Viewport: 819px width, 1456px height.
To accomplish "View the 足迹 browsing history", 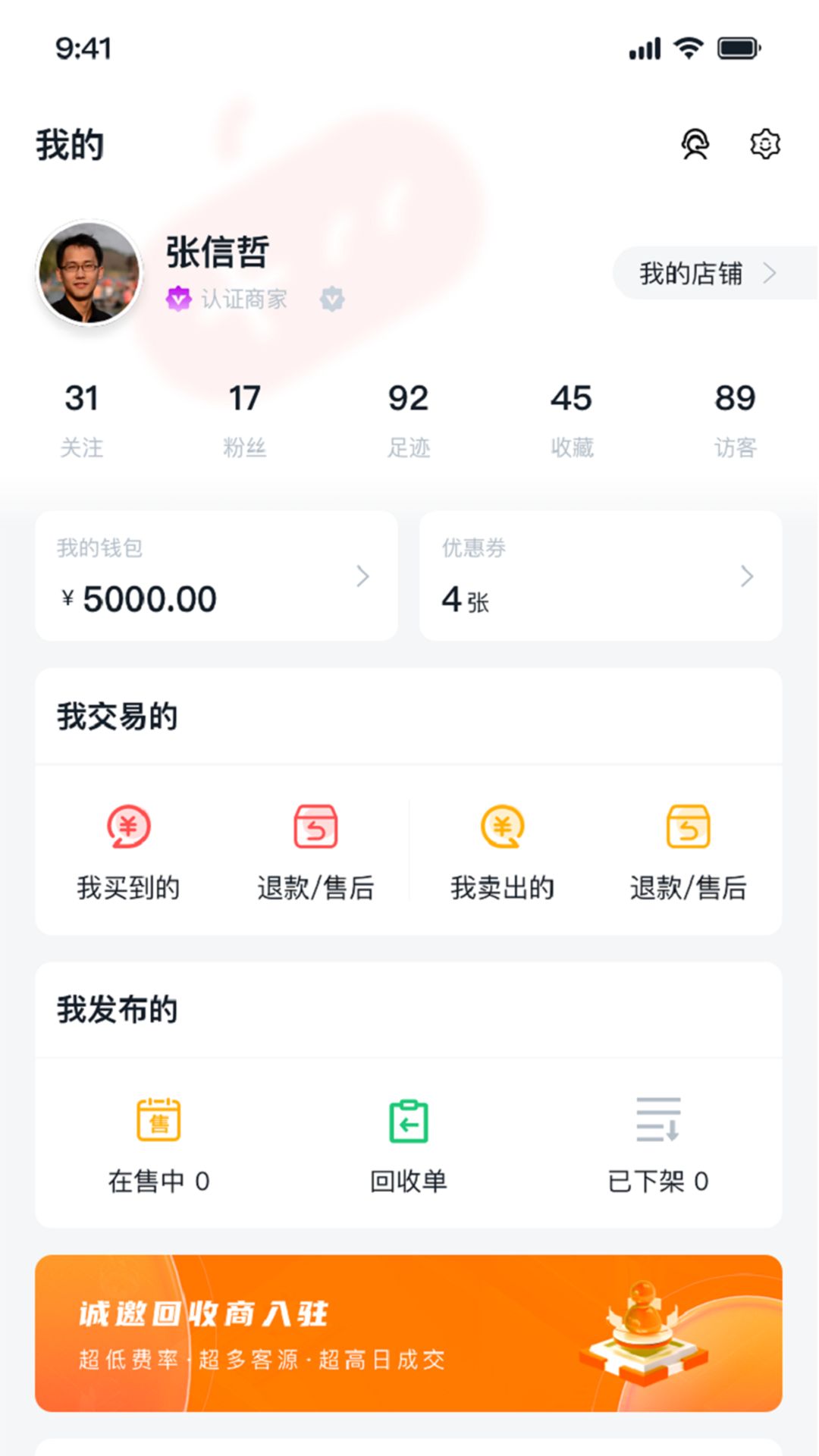I will pos(408,417).
